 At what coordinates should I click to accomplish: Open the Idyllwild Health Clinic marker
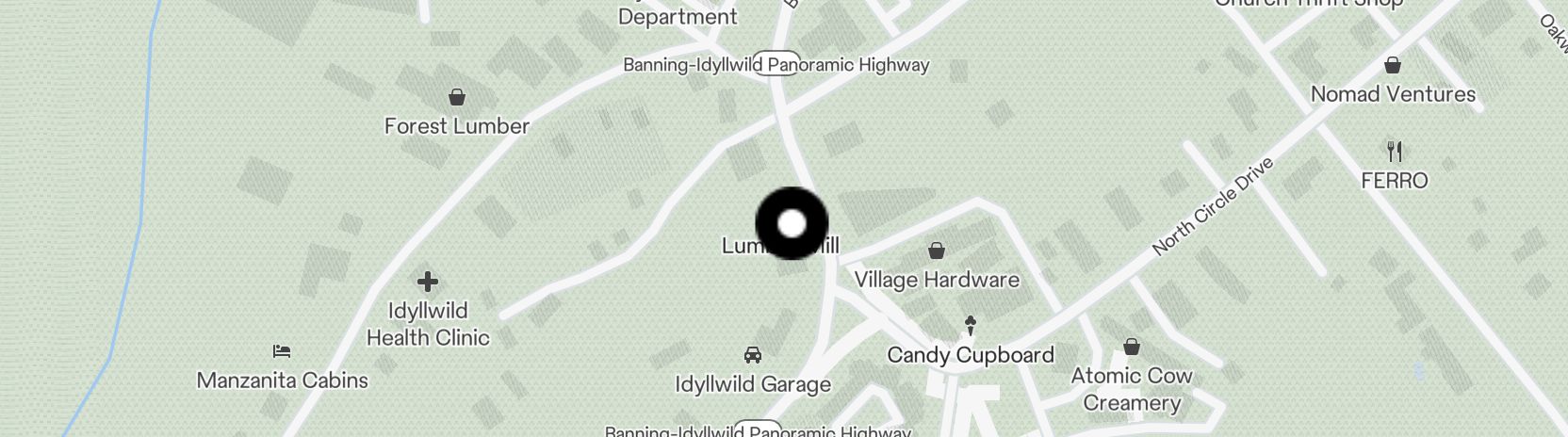pos(427,282)
